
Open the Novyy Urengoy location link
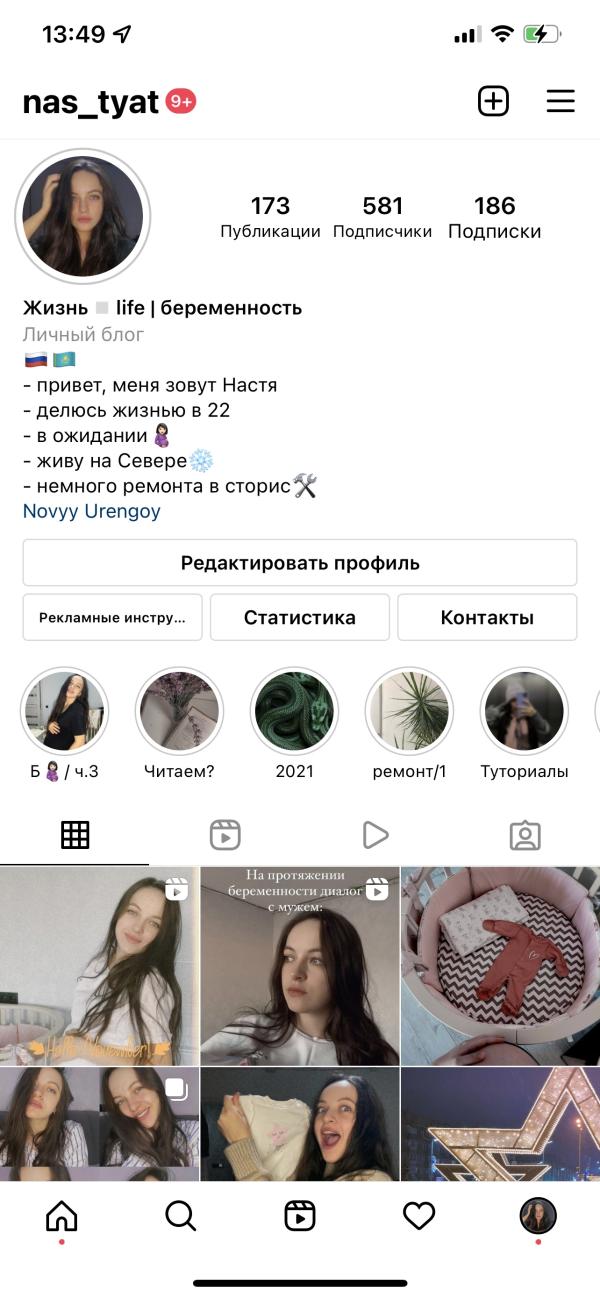92,511
